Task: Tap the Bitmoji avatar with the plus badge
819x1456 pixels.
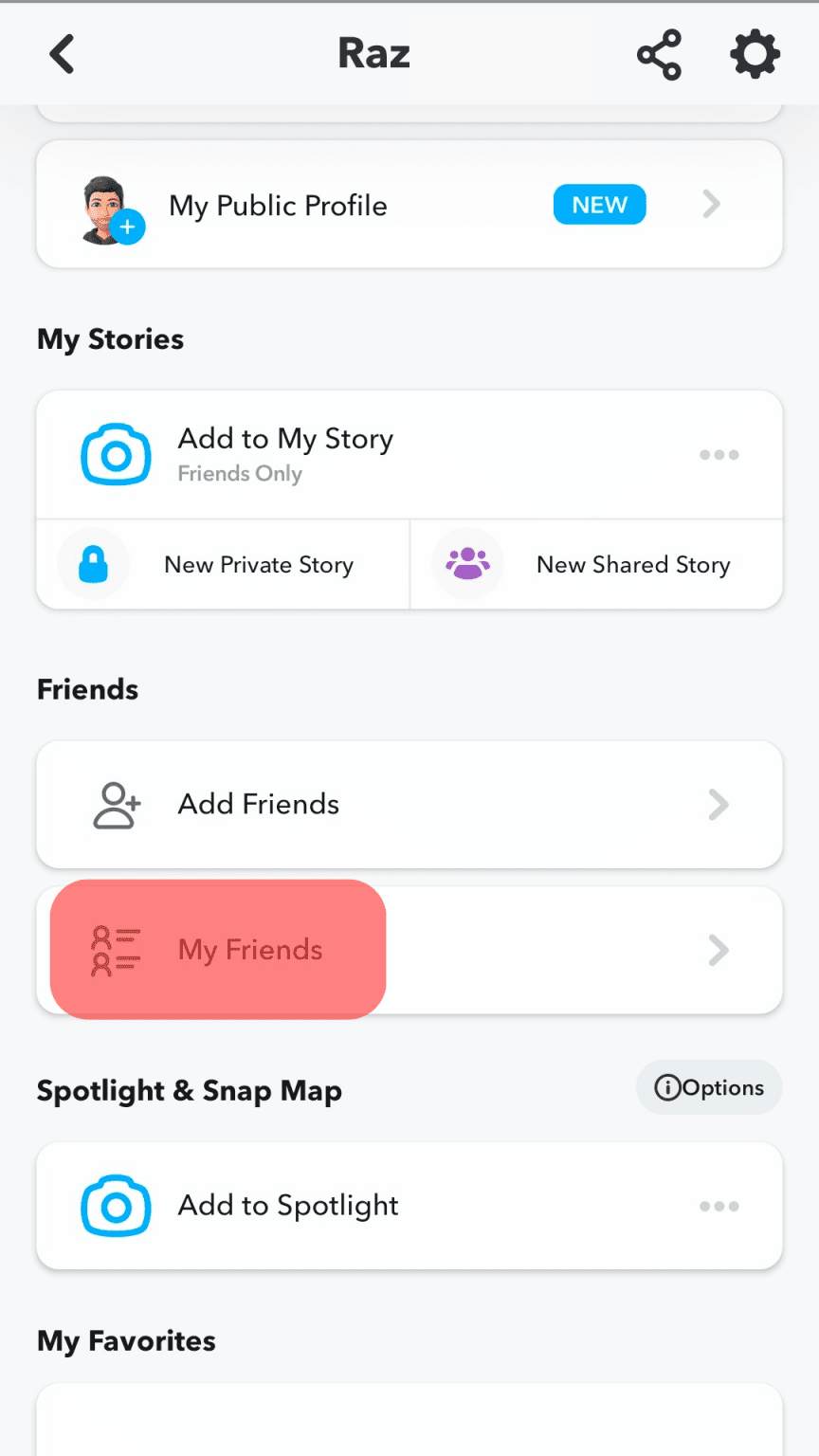Action: 112,205
